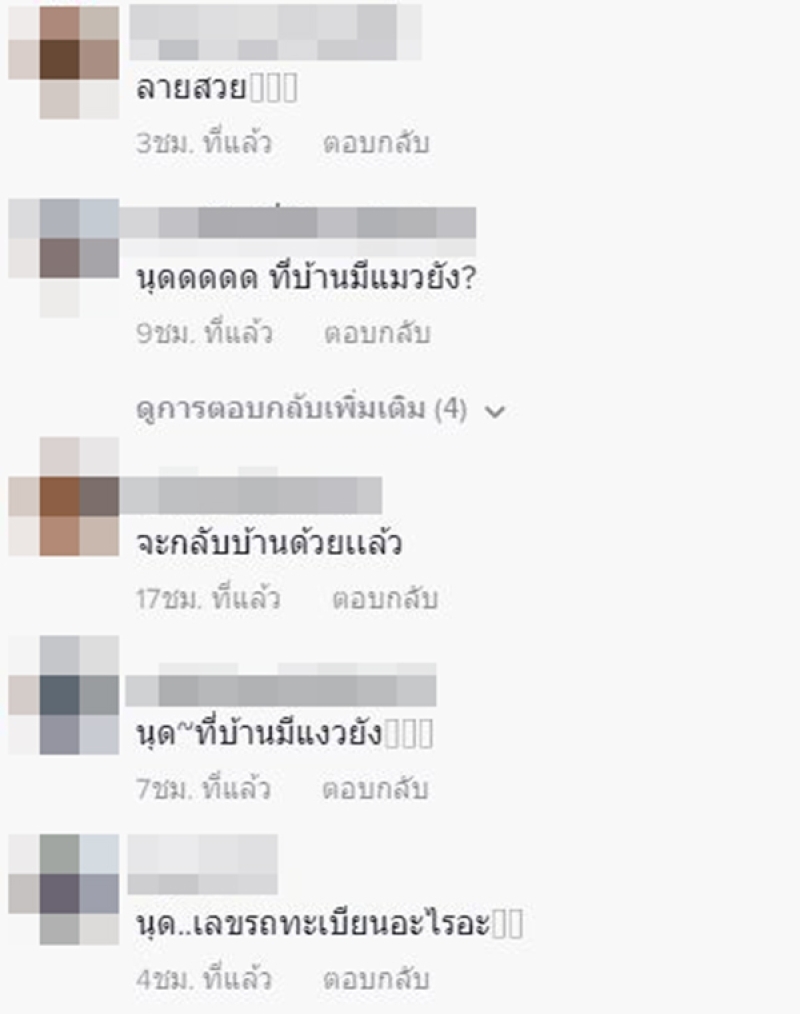This screenshot has width=800, height=1014.
Task: Reply to comment 'นุด~ที่บ้านมีแงวยัง'
Action: pos(375,789)
